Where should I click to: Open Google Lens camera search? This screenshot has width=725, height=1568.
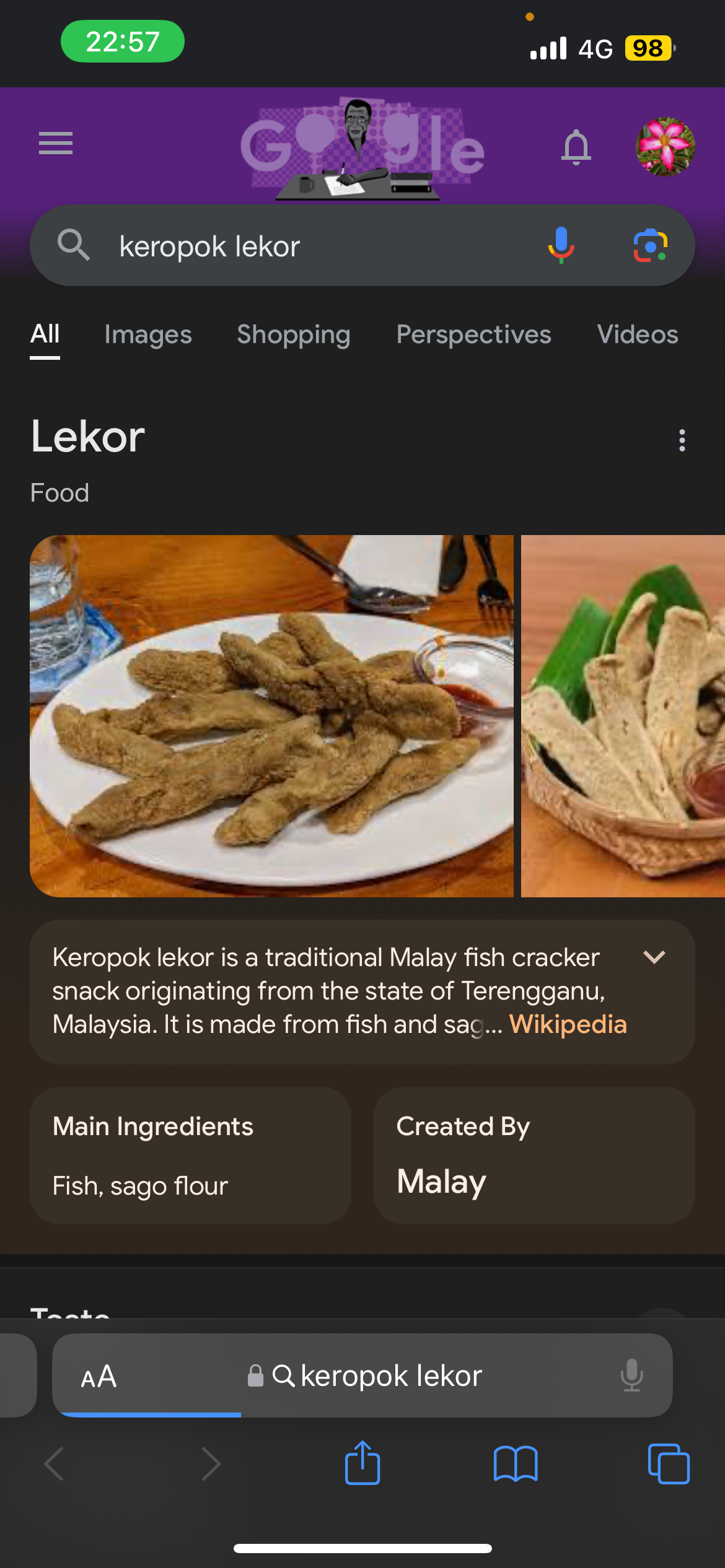(650, 246)
